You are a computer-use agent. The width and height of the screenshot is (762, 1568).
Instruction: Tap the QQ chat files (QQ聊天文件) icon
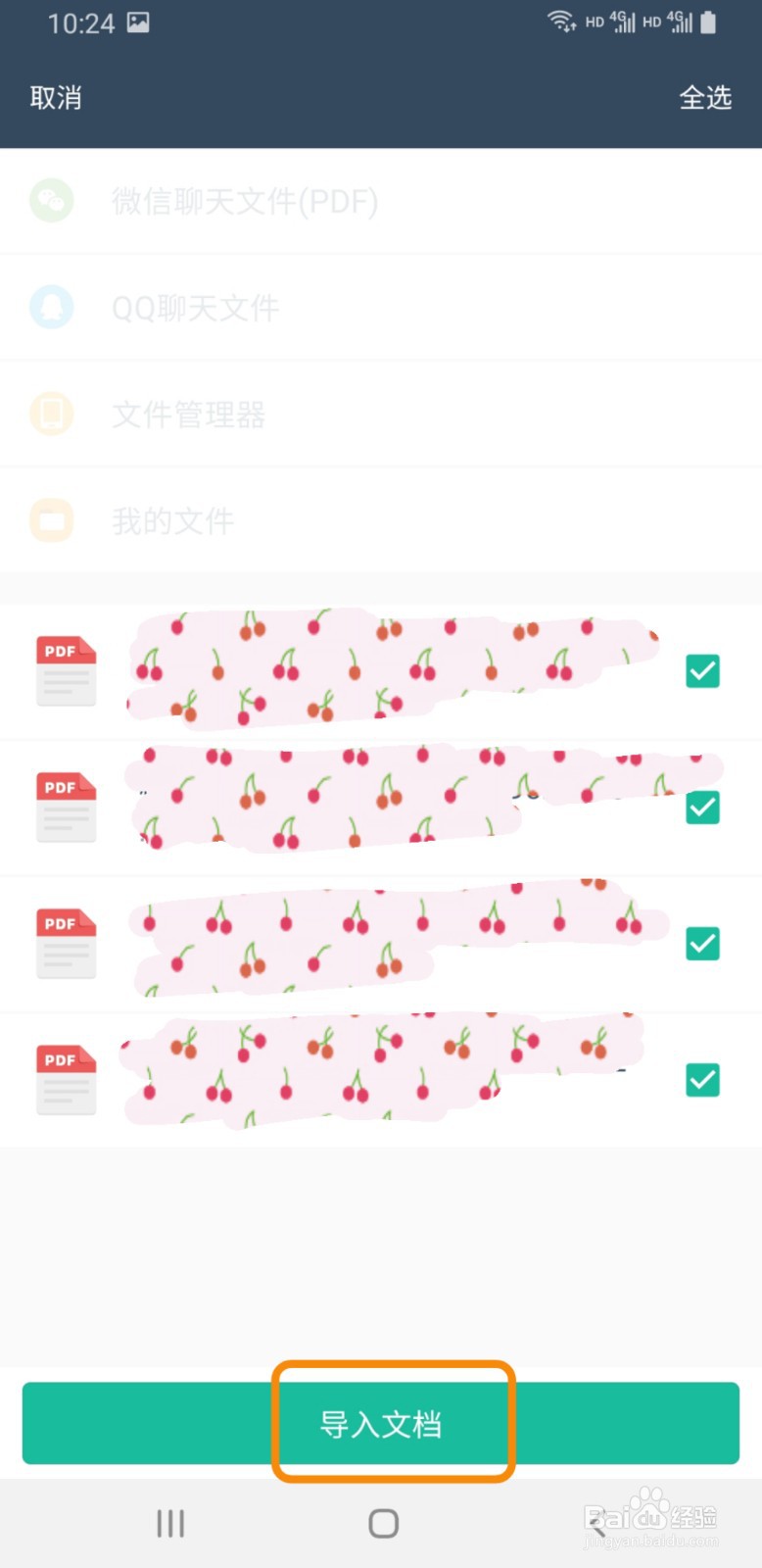point(51,308)
